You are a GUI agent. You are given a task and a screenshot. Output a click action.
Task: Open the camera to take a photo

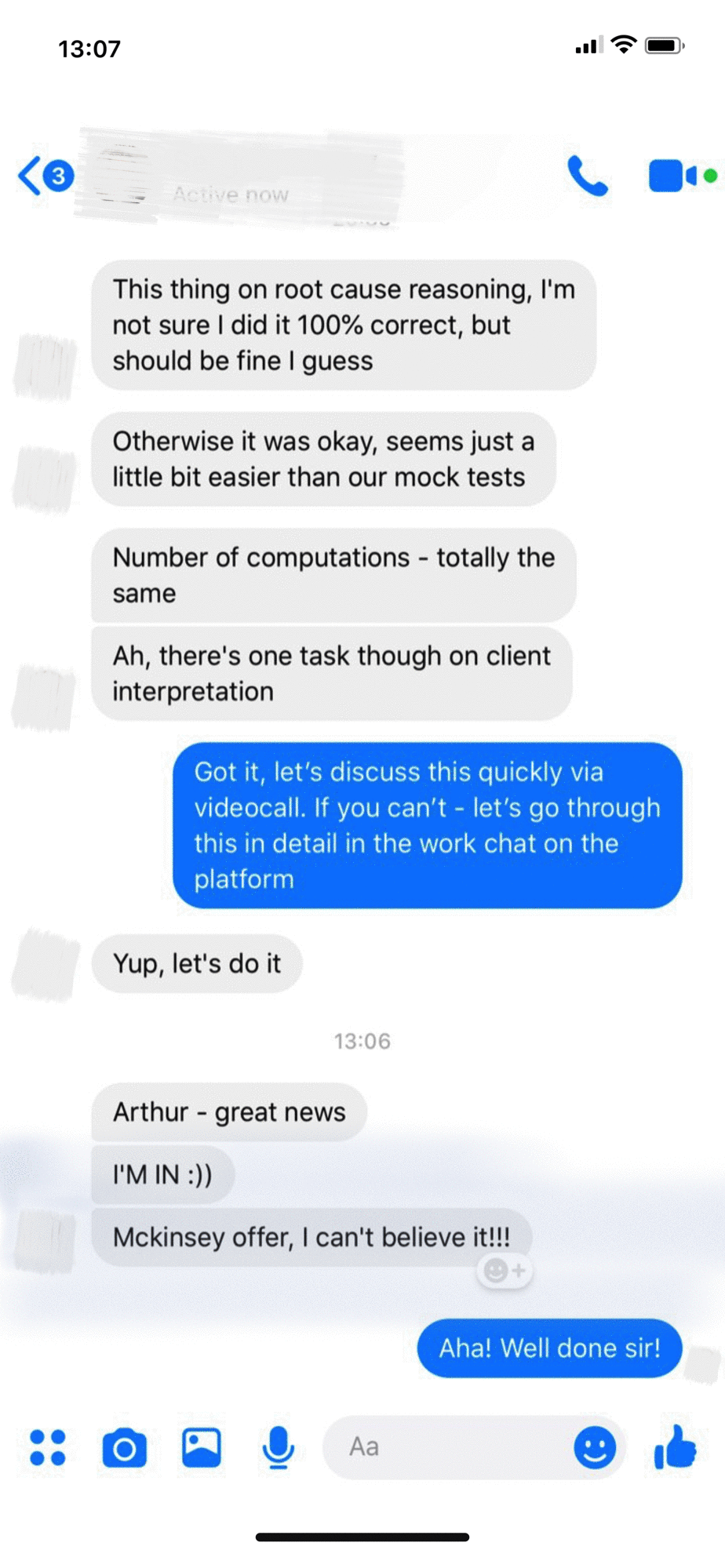point(124,1448)
